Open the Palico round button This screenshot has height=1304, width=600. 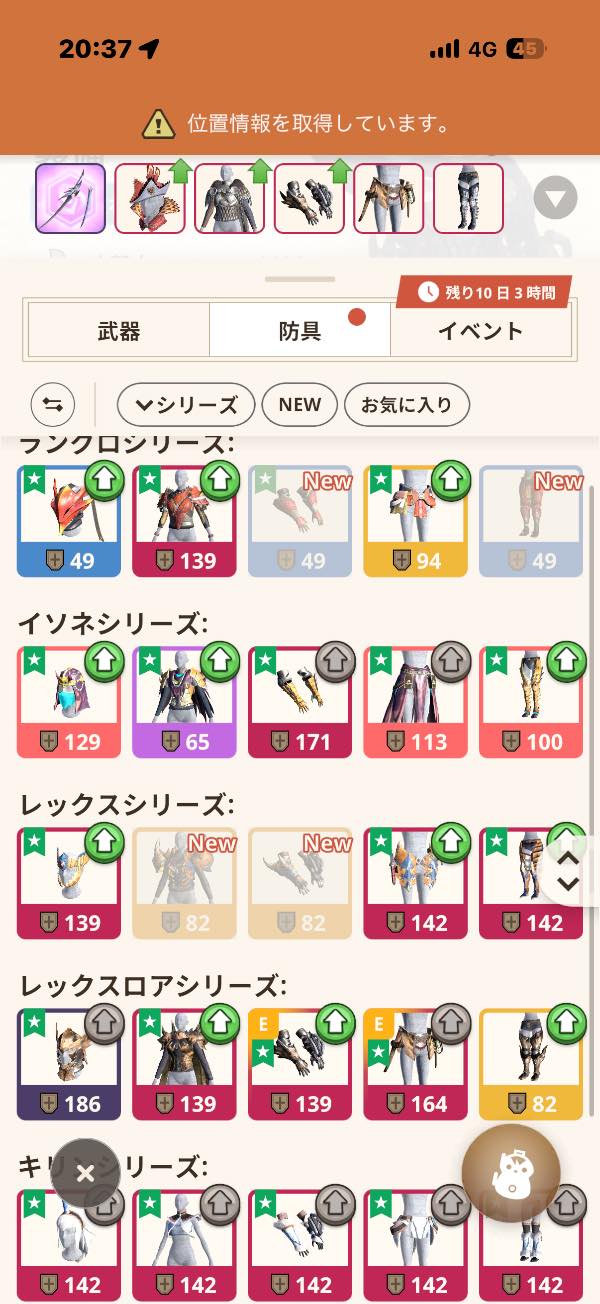click(x=510, y=1172)
